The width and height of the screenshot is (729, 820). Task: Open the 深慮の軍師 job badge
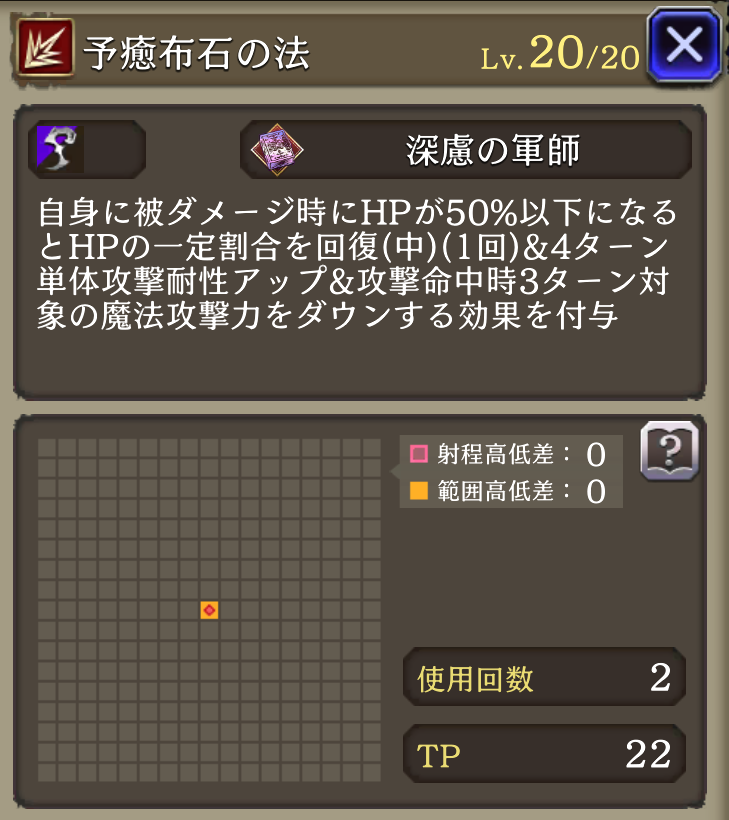pyautogui.click(x=466, y=150)
